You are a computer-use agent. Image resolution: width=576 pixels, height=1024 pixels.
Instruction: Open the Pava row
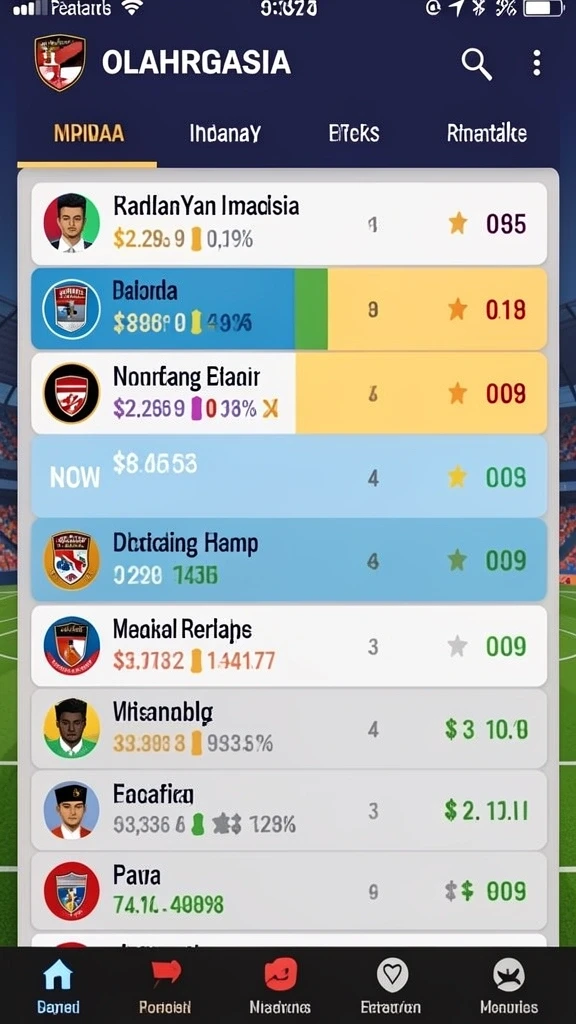[289, 891]
